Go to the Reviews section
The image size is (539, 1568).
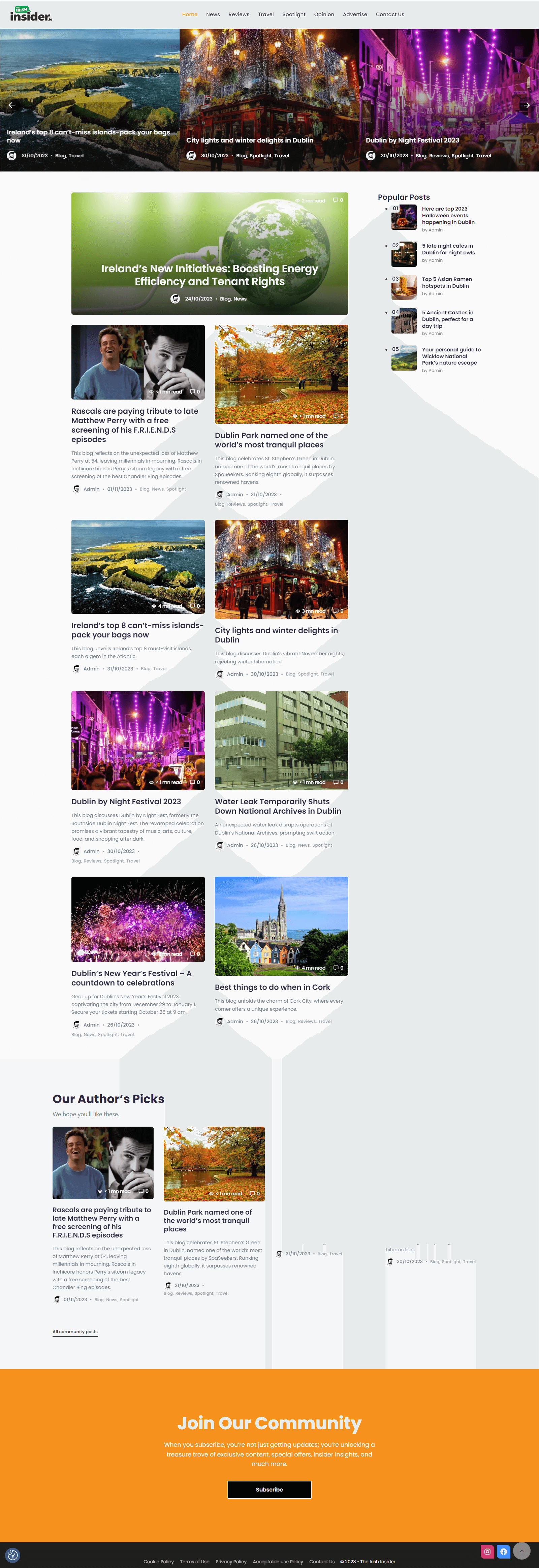pyautogui.click(x=239, y=14)
